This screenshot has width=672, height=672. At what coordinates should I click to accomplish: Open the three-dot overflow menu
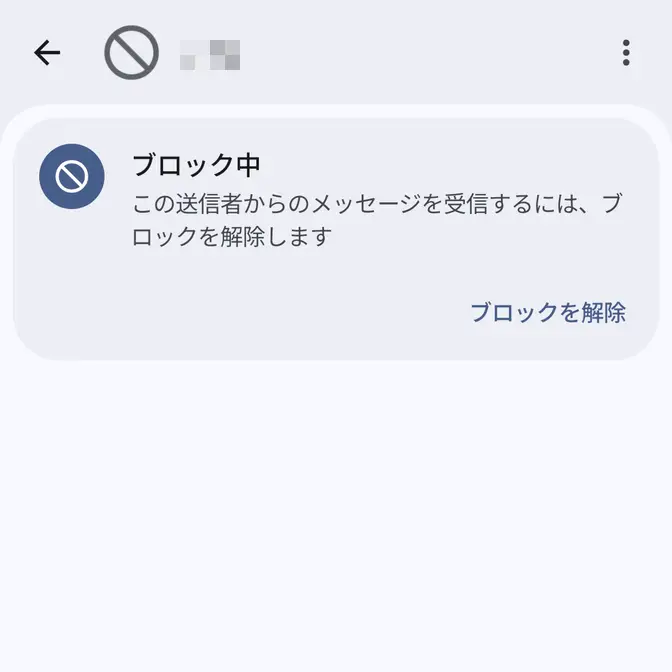[x=626, y=53]
